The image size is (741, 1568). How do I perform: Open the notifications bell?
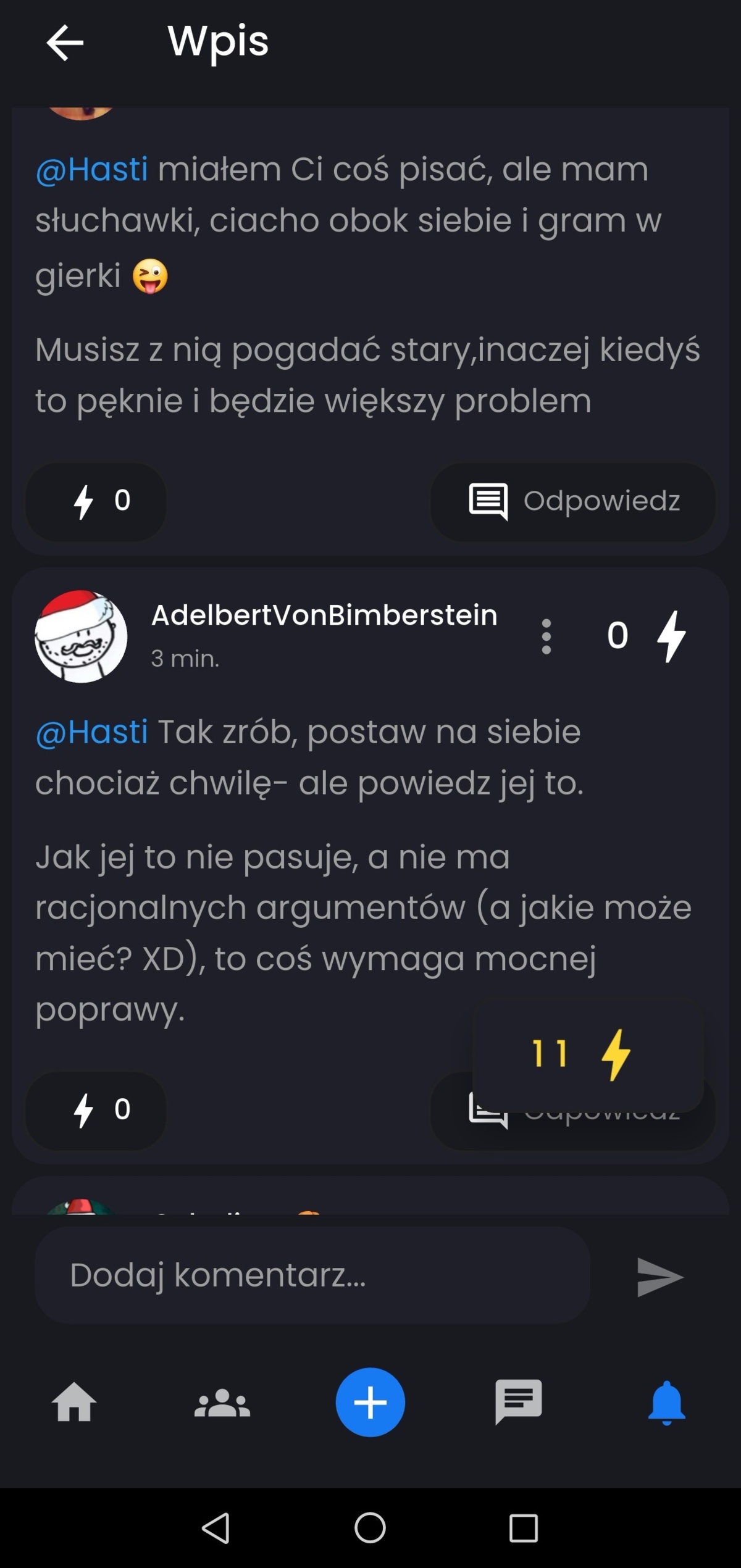click(666, 1402)
